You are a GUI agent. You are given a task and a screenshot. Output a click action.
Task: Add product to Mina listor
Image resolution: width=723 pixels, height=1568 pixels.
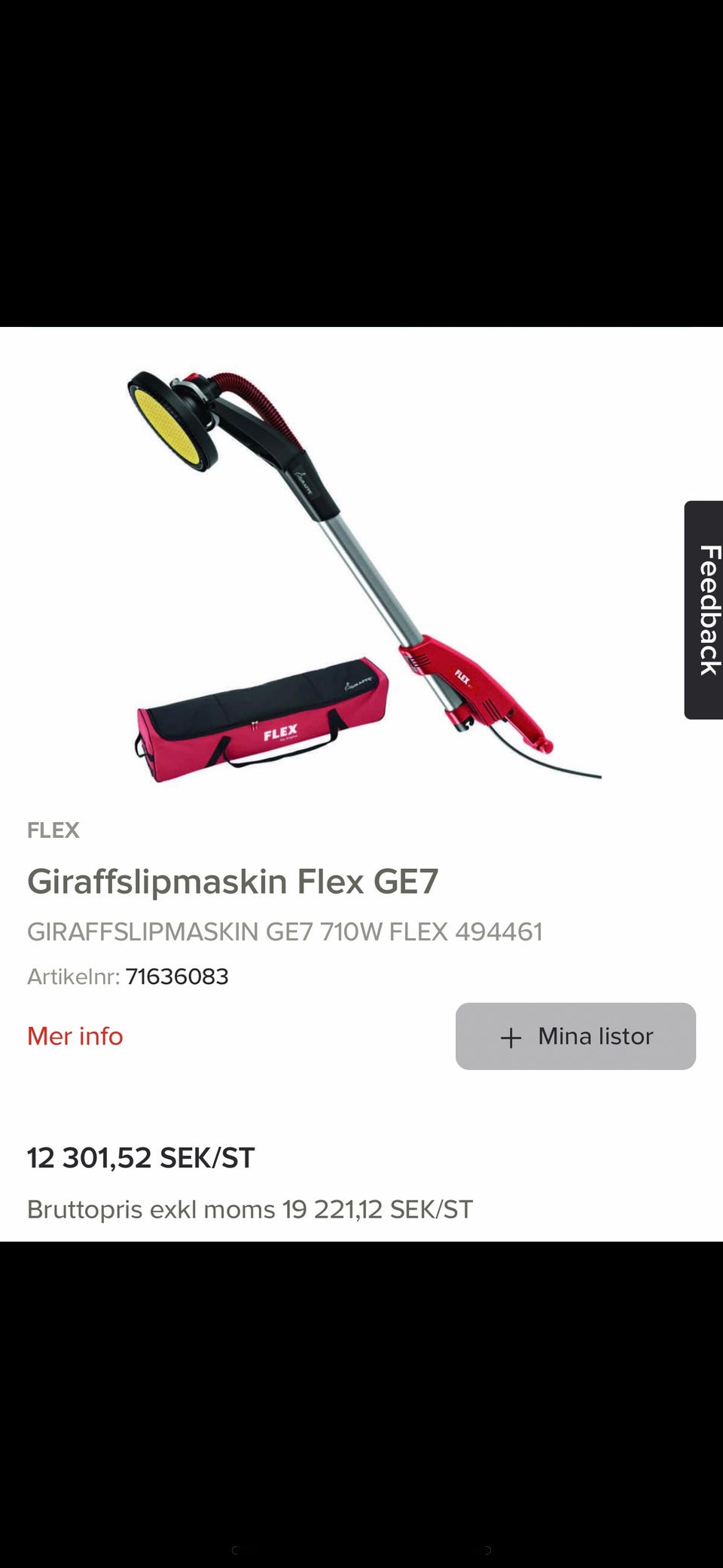click(575, 1036)
